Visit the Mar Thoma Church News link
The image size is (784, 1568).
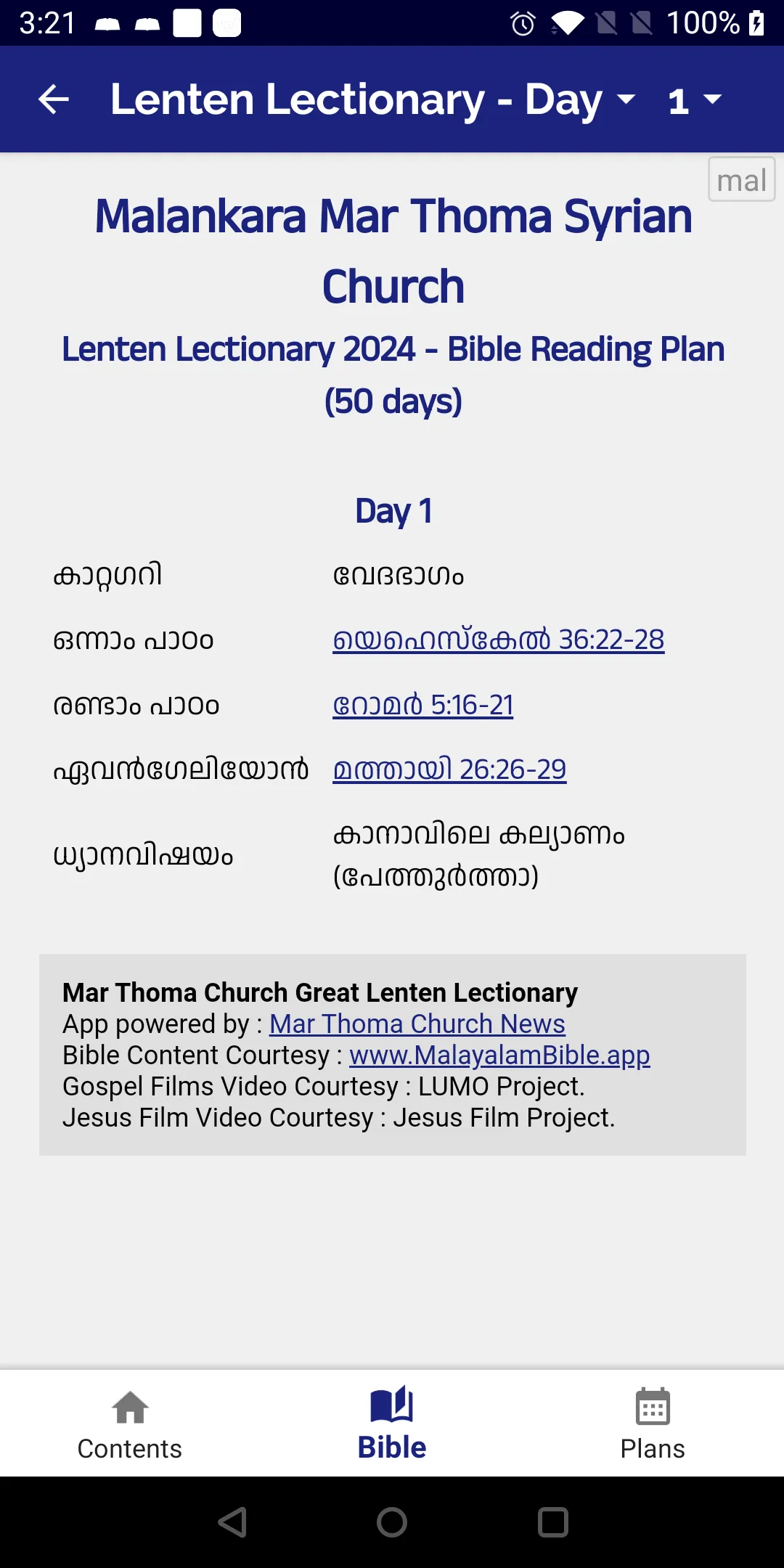(417, 1024)
